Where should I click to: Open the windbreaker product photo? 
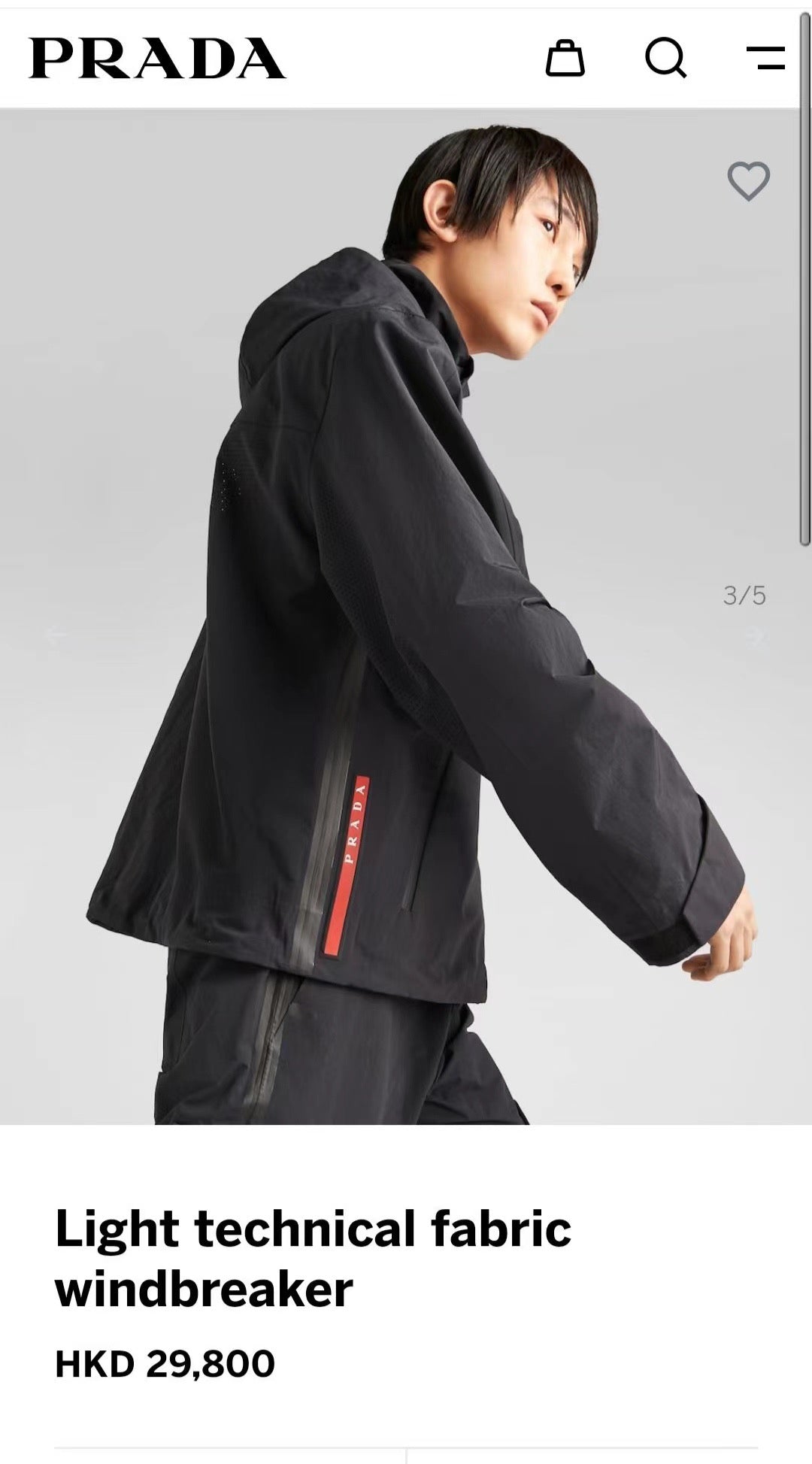pos(406,617)
